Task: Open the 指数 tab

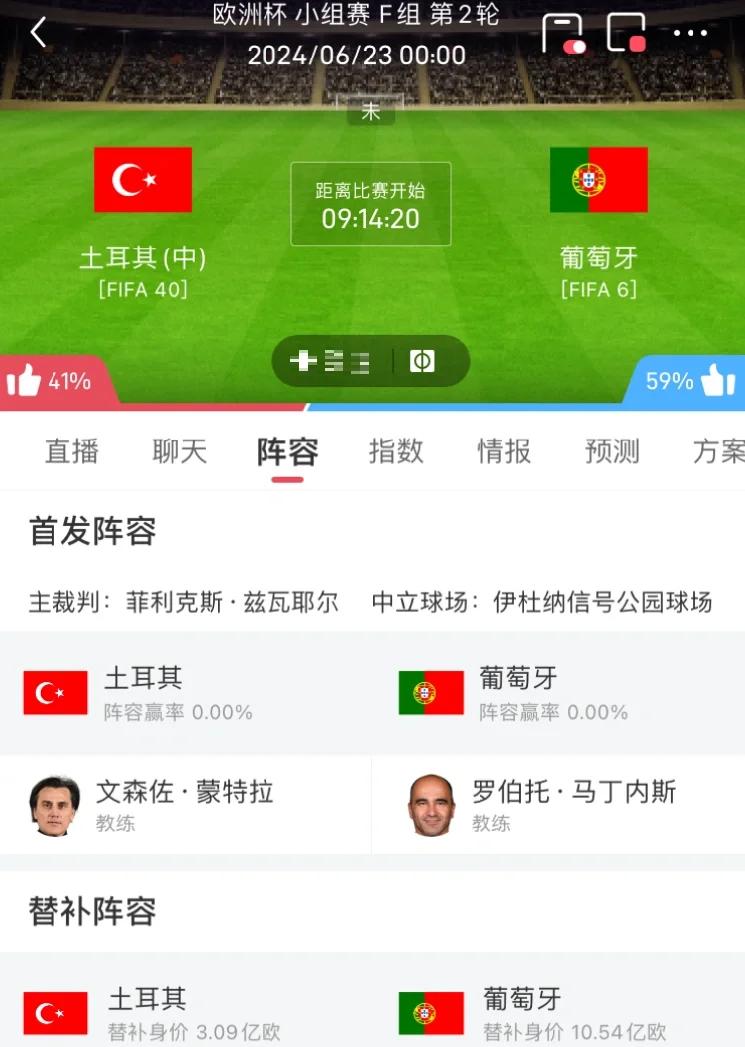Action: (x=396, y=452)
